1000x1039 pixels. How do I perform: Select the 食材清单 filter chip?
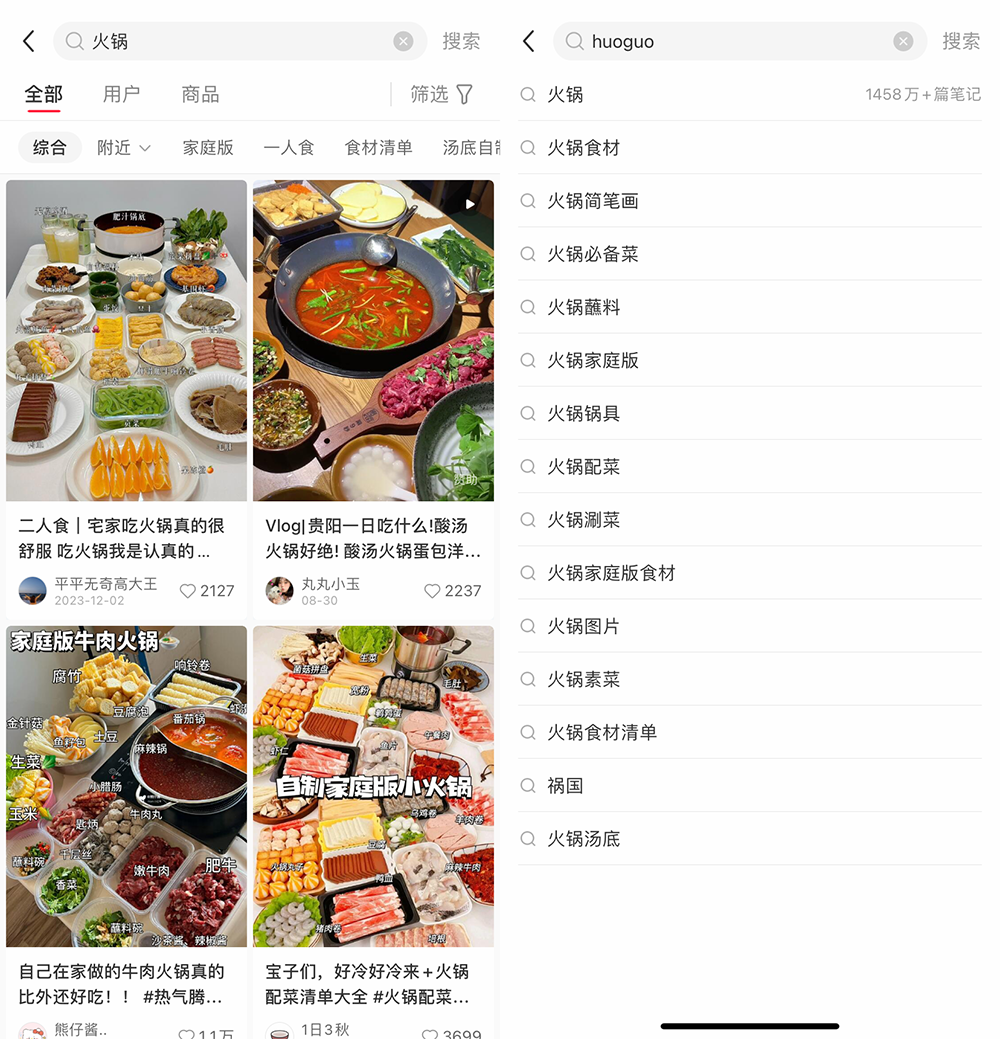coord(378,147)
